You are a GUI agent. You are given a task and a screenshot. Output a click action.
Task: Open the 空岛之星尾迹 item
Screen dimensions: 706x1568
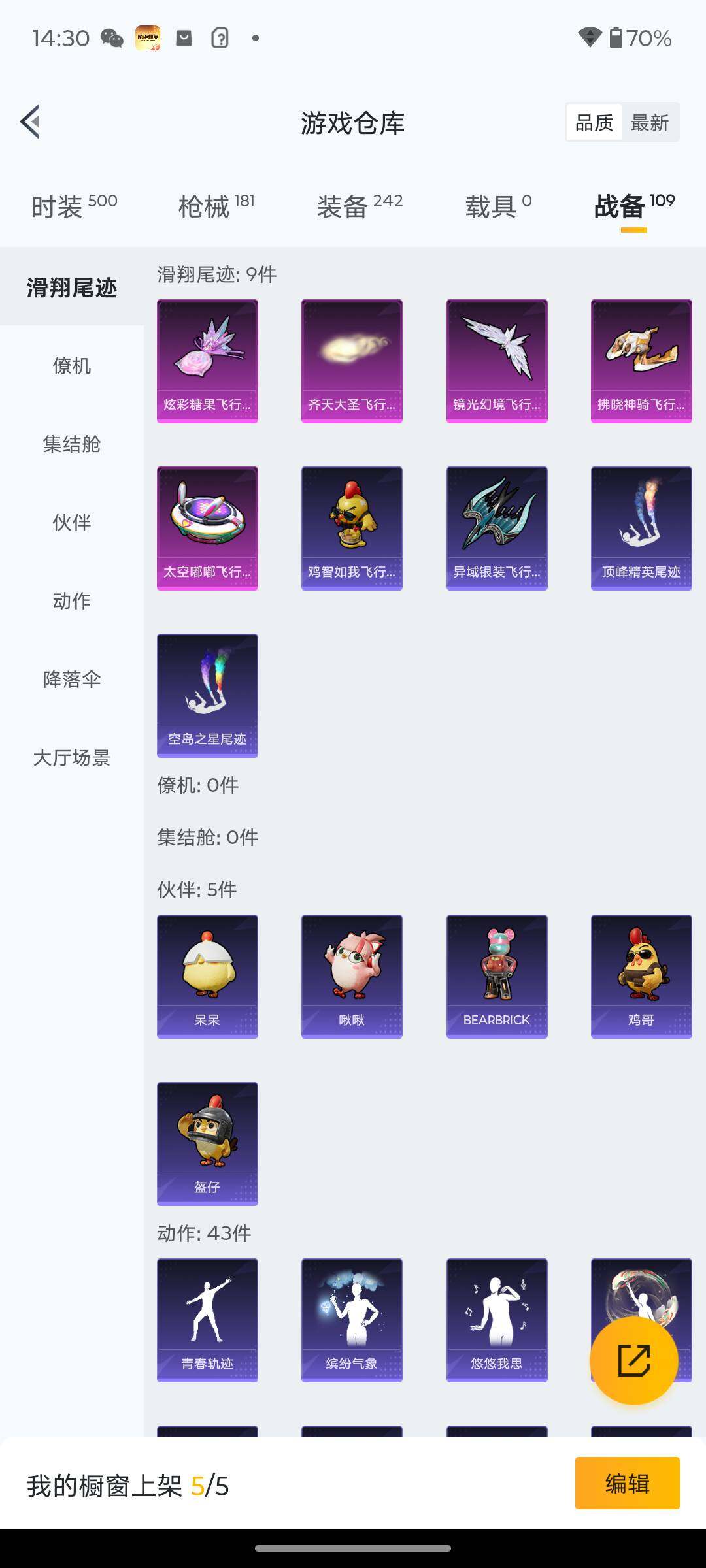point(207,695)
